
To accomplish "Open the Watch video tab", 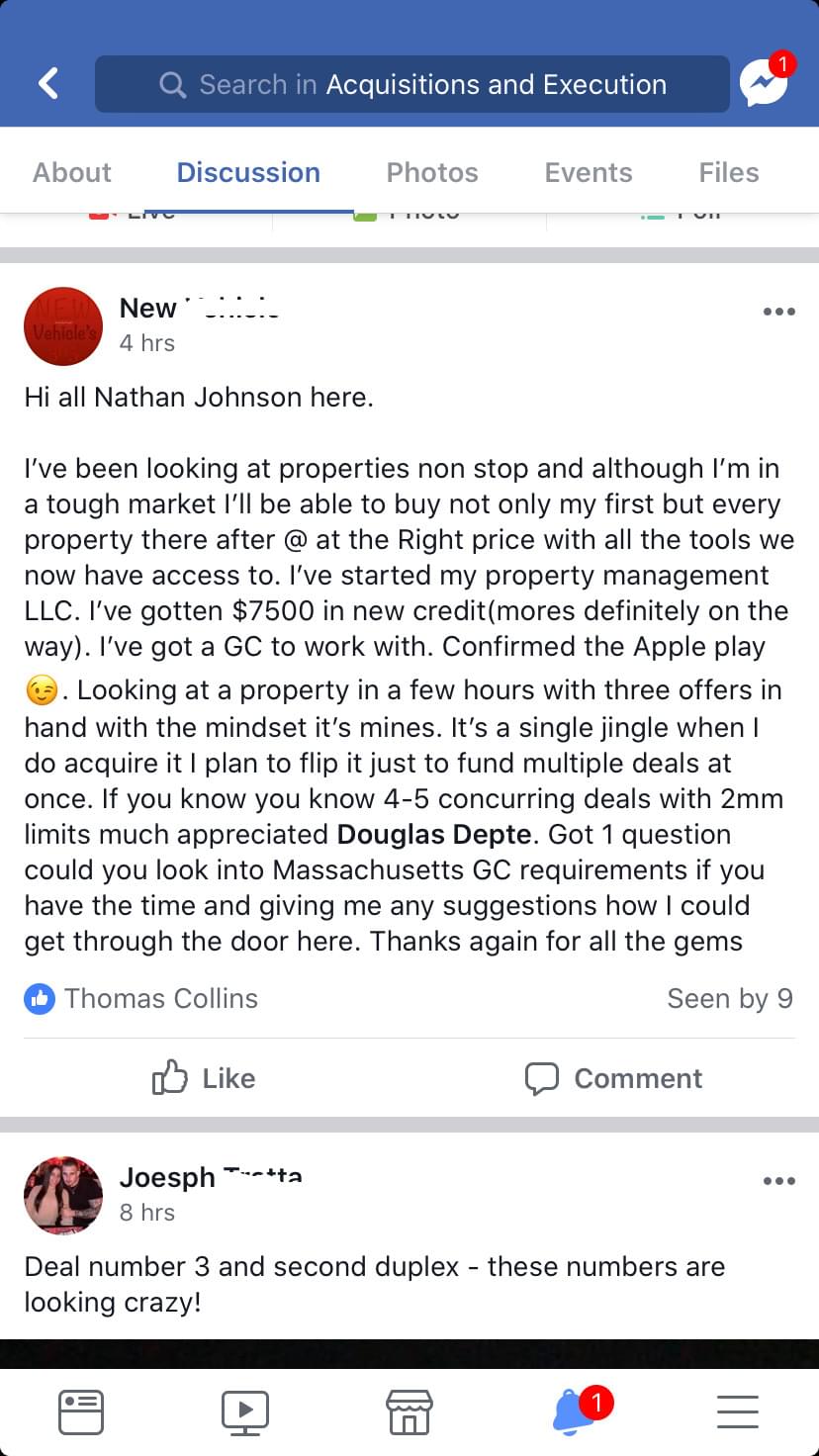I will (x=245, y=1411).
